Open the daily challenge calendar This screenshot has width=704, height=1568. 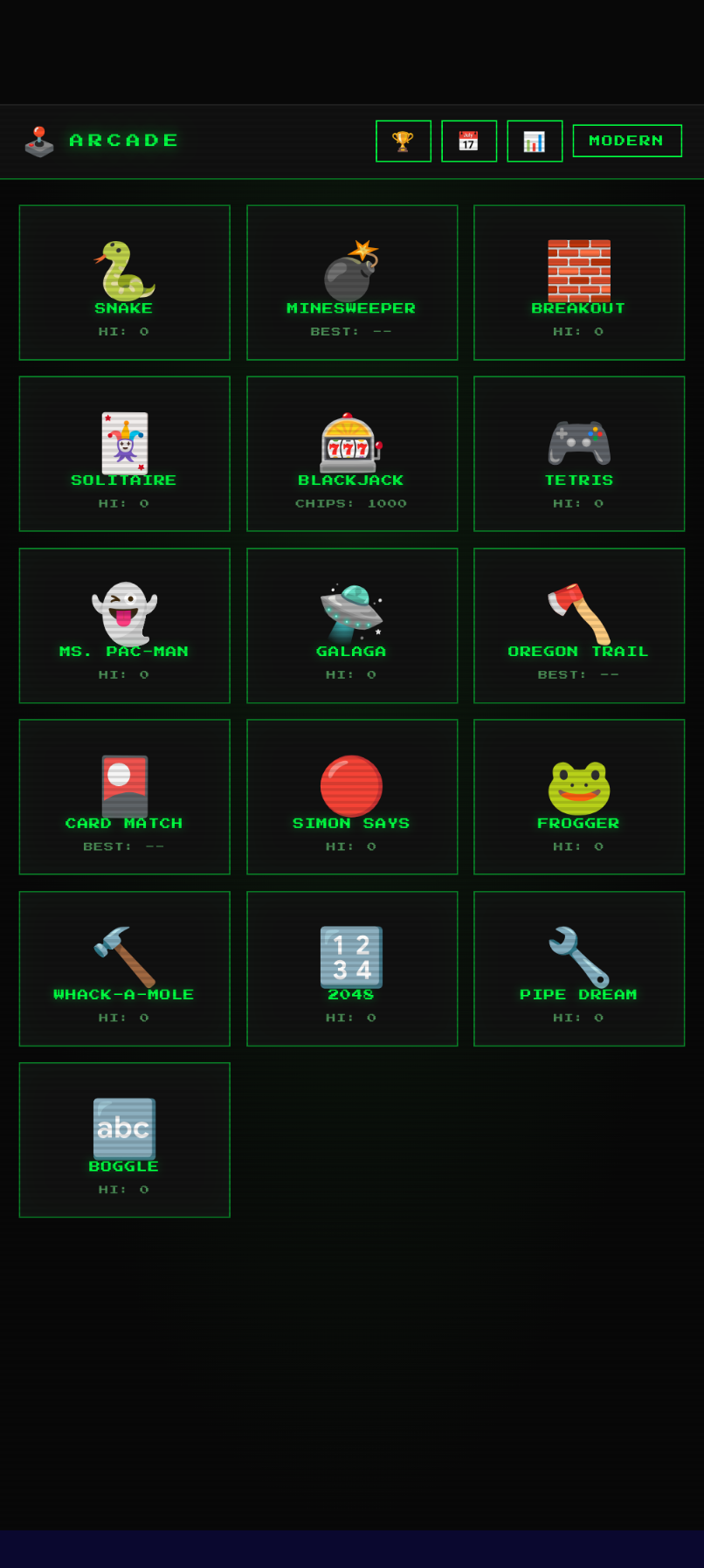(x=469, y=141)
